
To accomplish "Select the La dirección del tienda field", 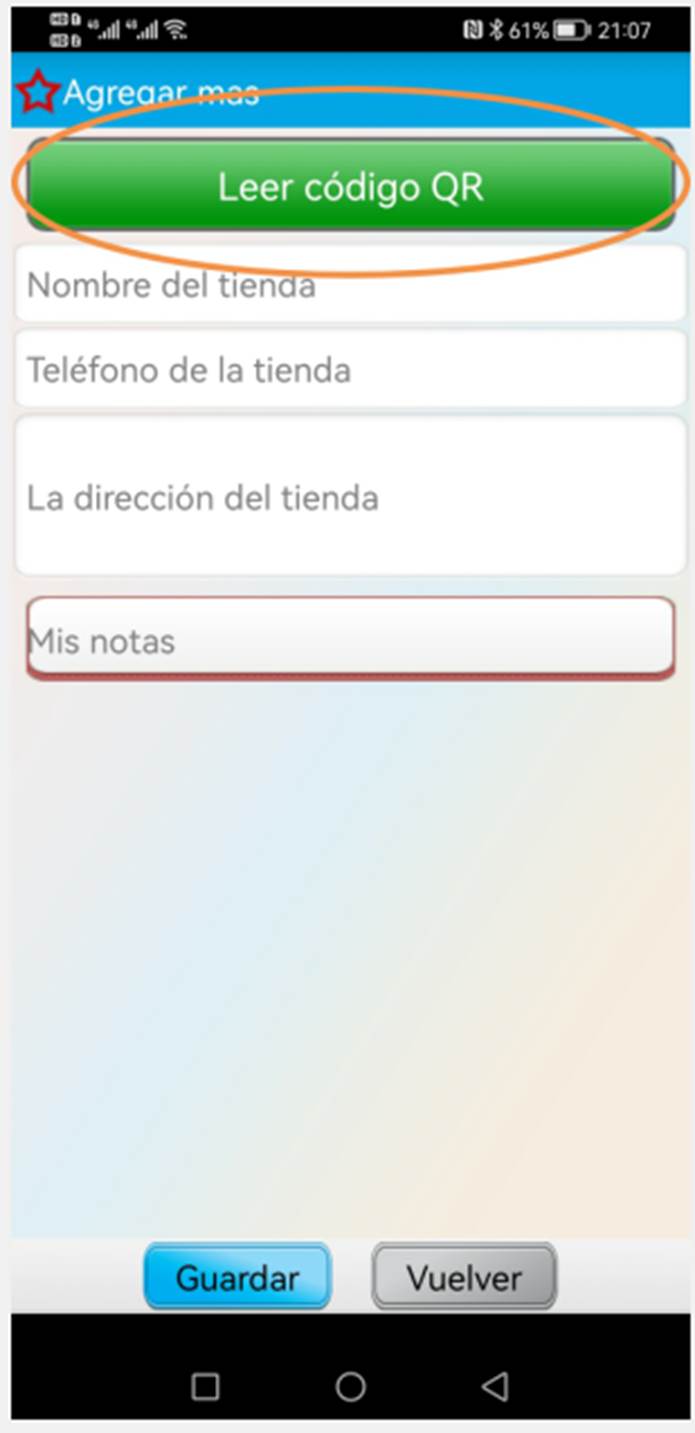I will click(x=350, y=497).
